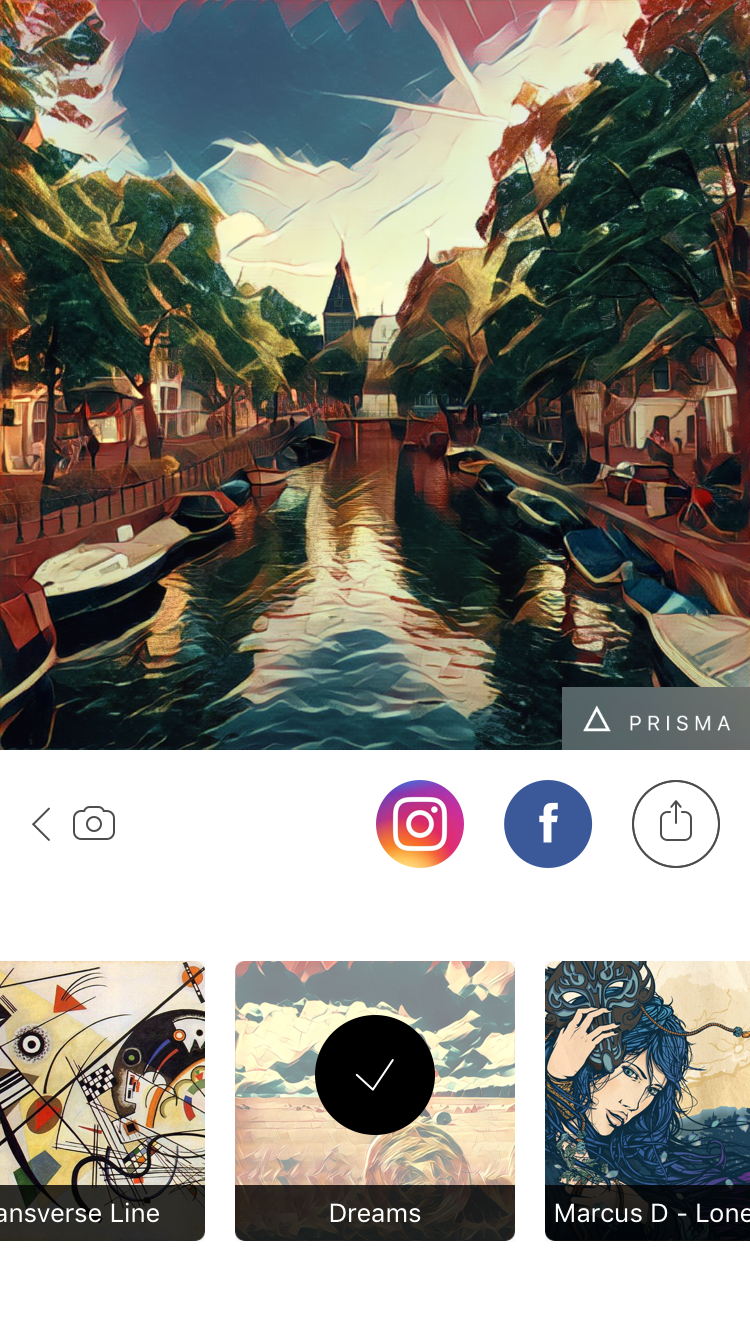Open the camera to take a photo

[x=94, y=824]
